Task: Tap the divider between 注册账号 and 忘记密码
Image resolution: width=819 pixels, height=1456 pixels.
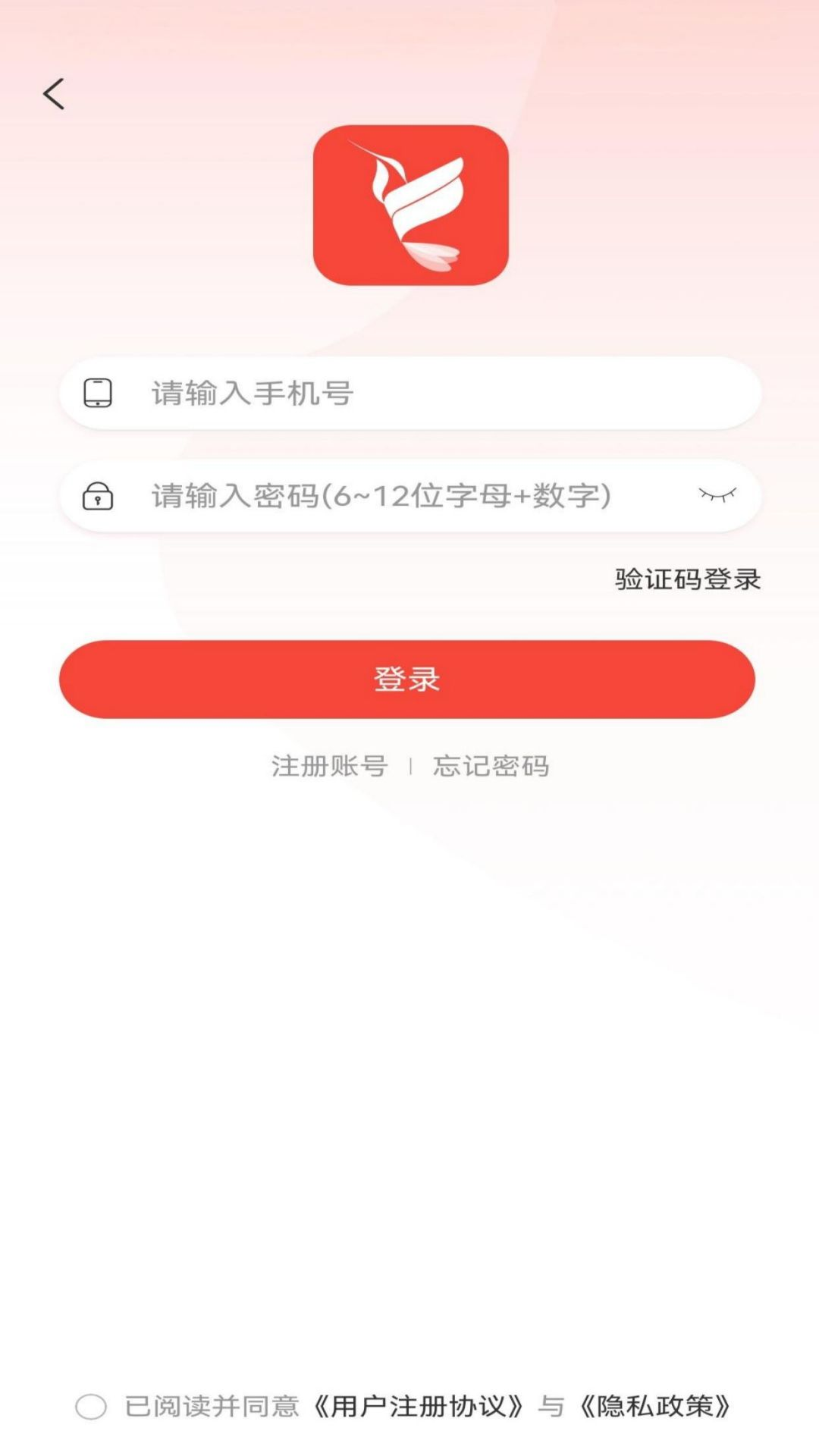Action: pos(410,767)
